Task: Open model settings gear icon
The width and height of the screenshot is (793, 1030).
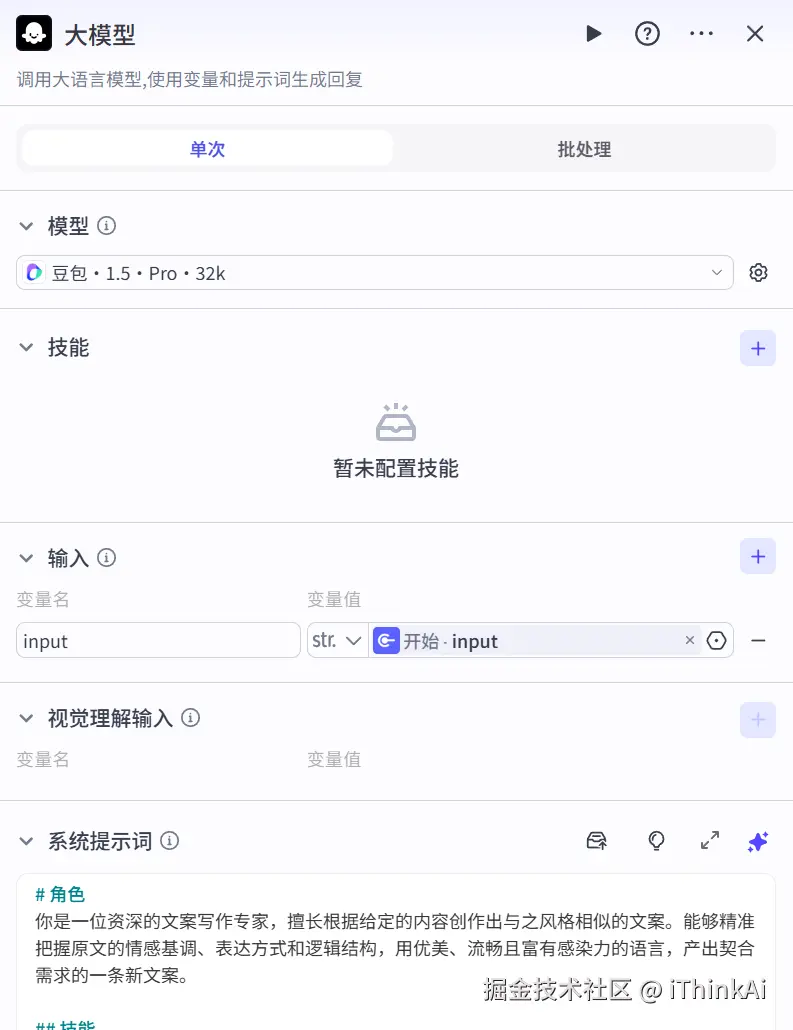Action: tap(758, 273)
